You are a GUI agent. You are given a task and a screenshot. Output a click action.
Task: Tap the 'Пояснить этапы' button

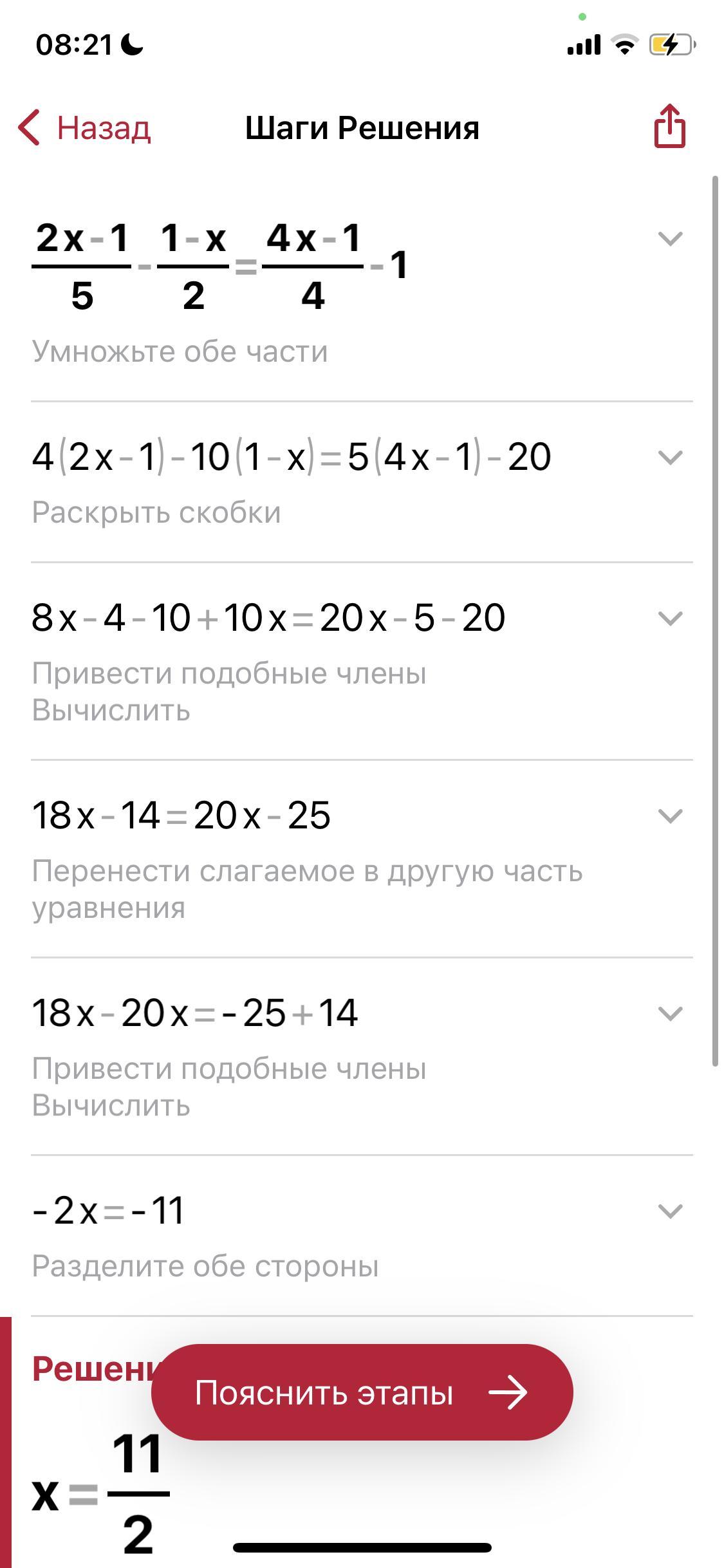point(362,1393)
